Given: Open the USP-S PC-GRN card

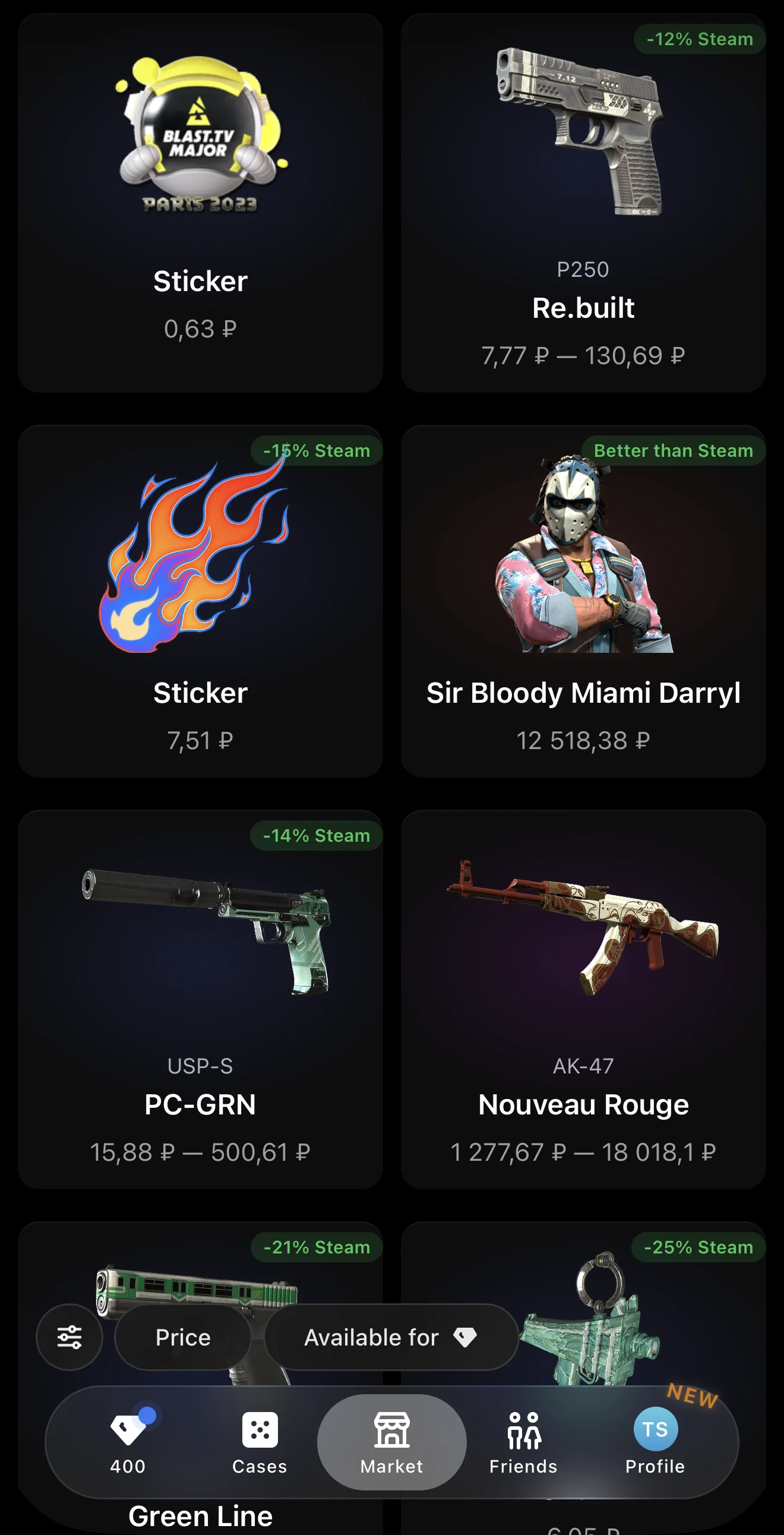Looking at the screenshot, I should pyautogui.click(x=200, y=999).
